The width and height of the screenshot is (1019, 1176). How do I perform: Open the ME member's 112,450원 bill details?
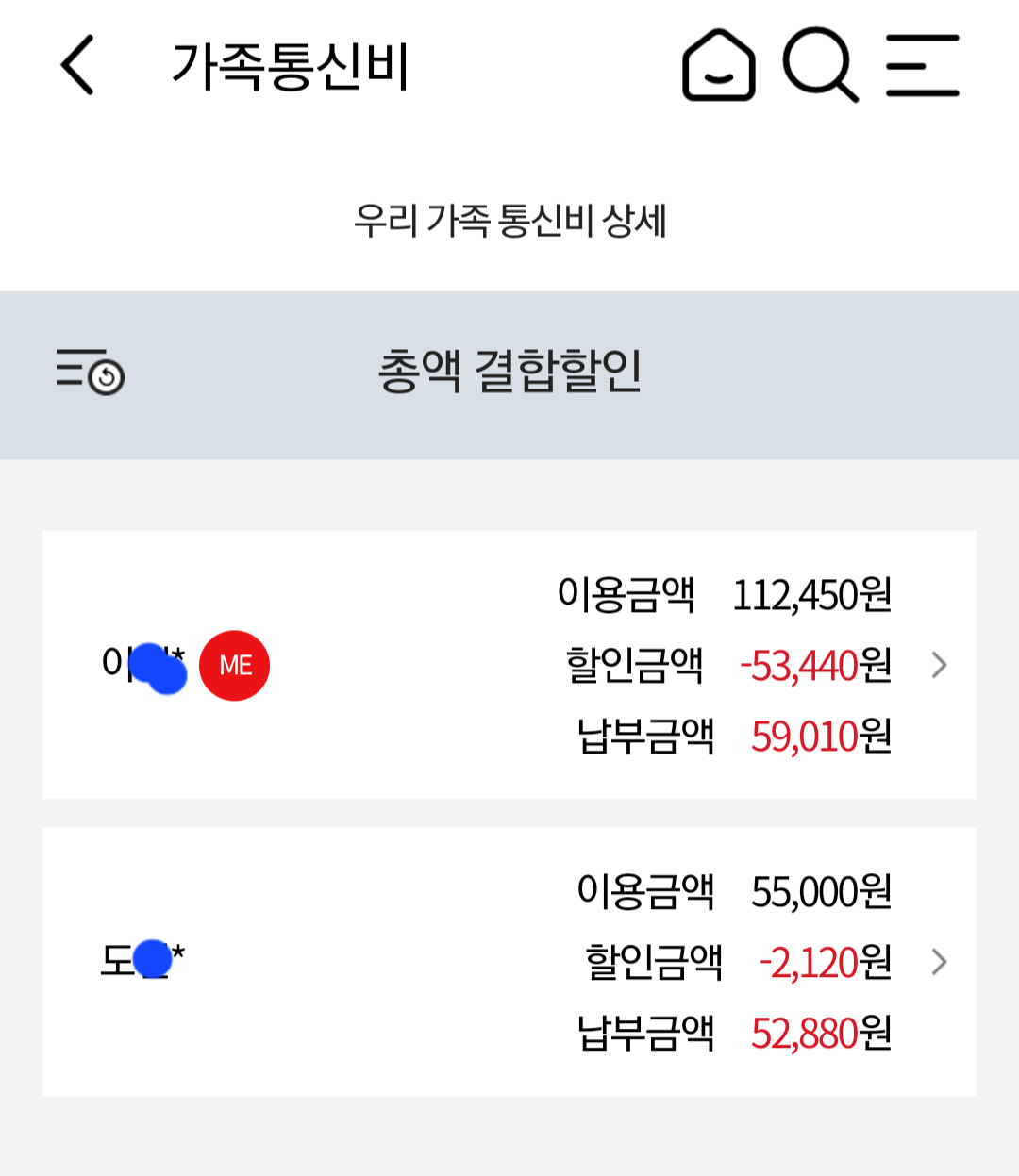point(938,665)
